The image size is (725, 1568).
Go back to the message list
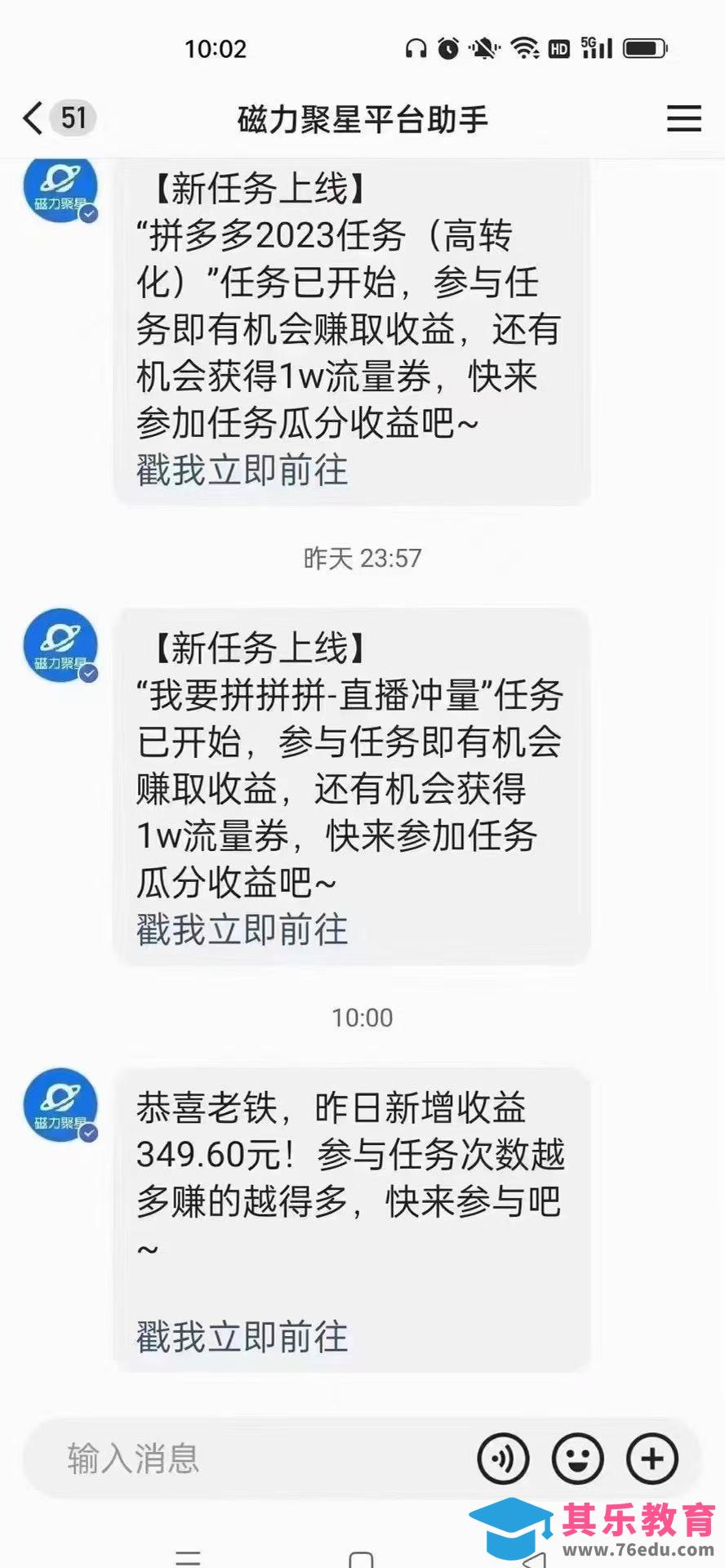pyautogui.click(x=34, y=118)
